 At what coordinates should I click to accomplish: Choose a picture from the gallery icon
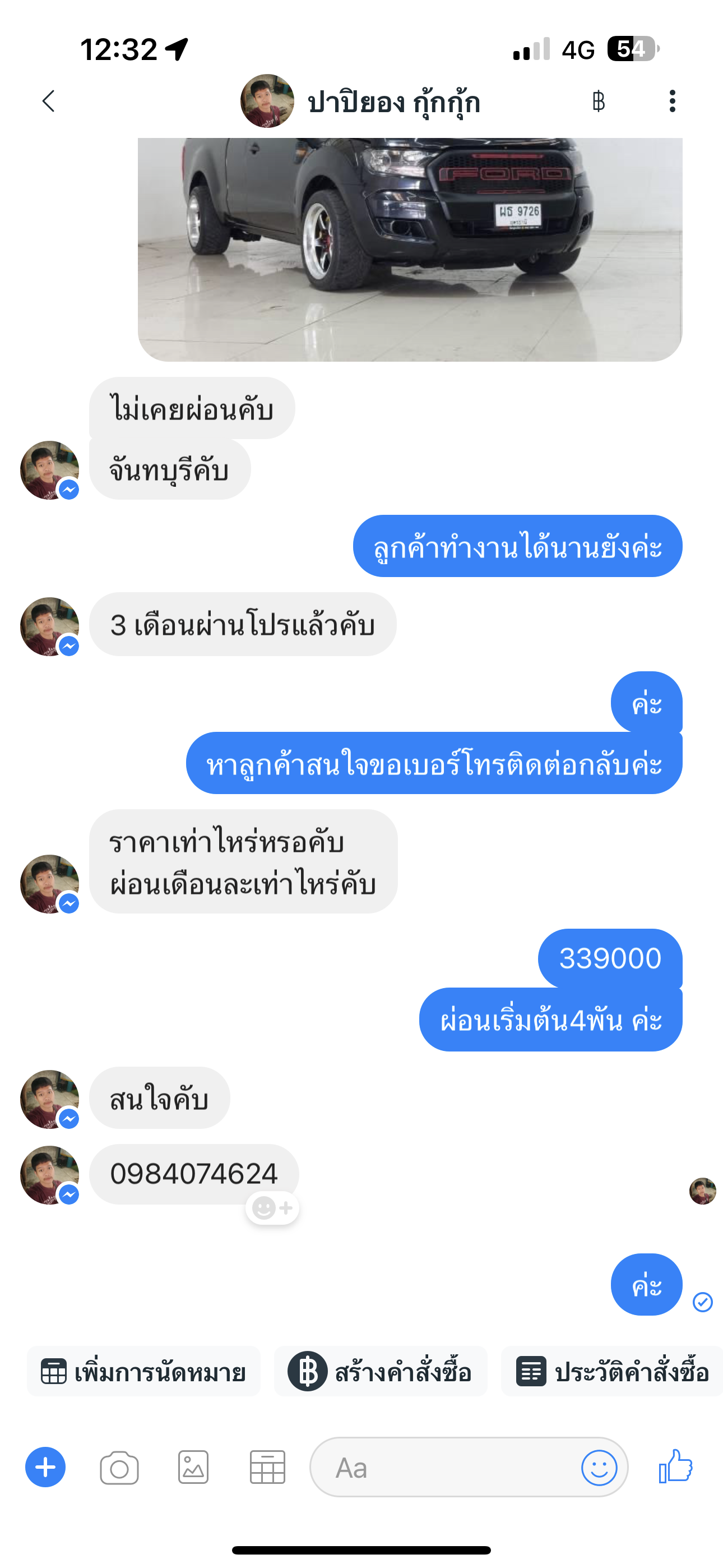193,1468
